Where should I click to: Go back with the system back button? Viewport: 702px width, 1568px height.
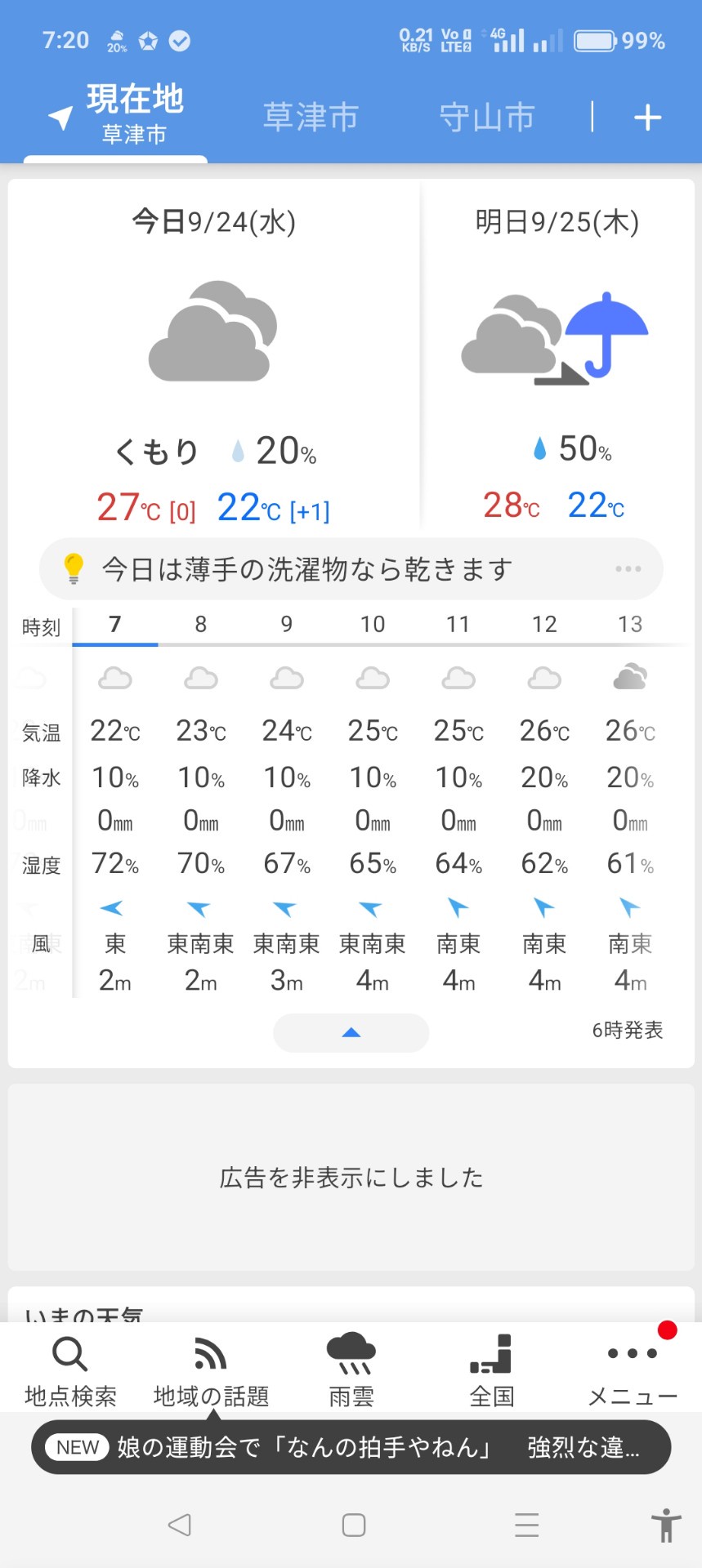[180, 1525]
